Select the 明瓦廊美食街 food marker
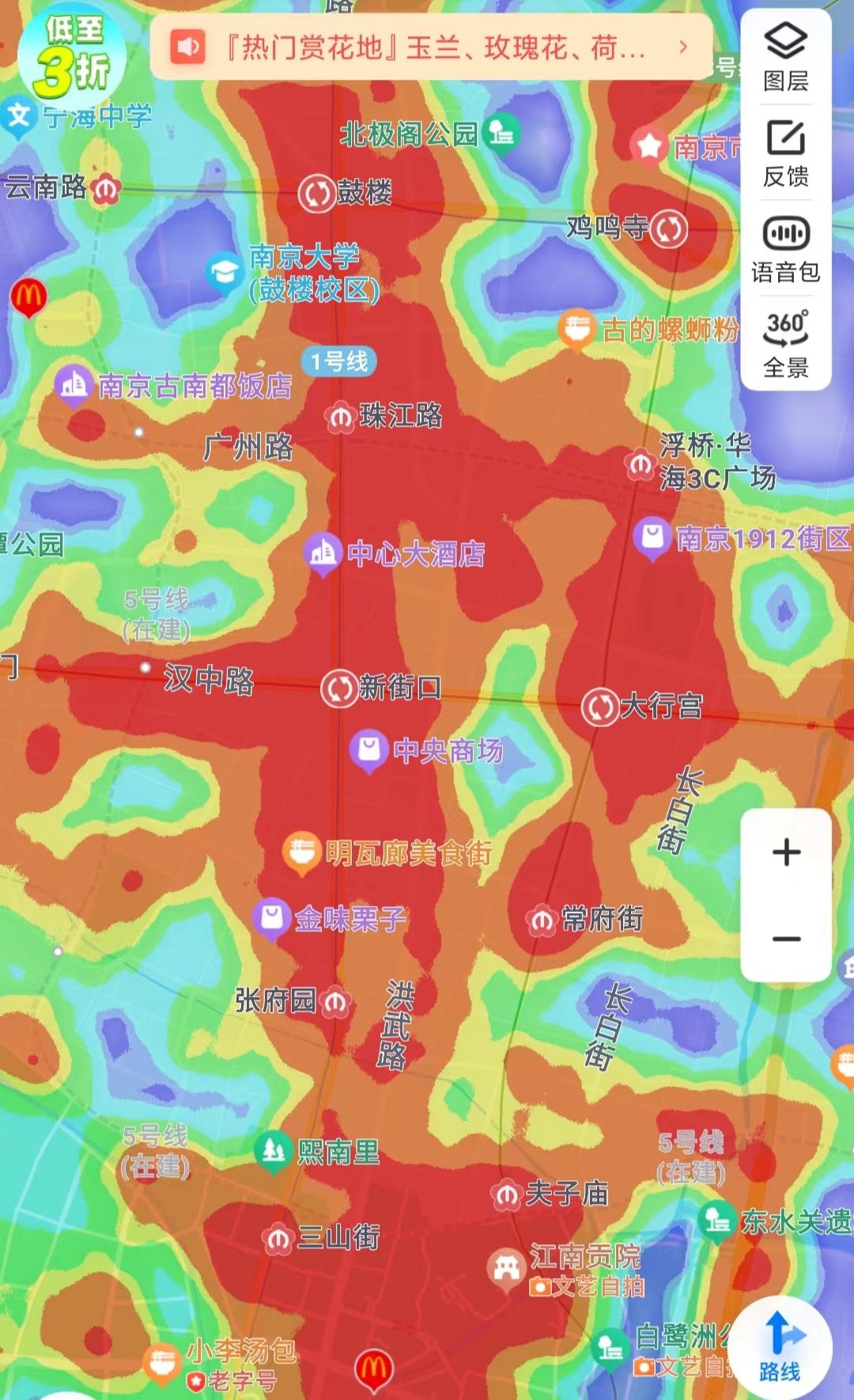 tap(301, 852)
